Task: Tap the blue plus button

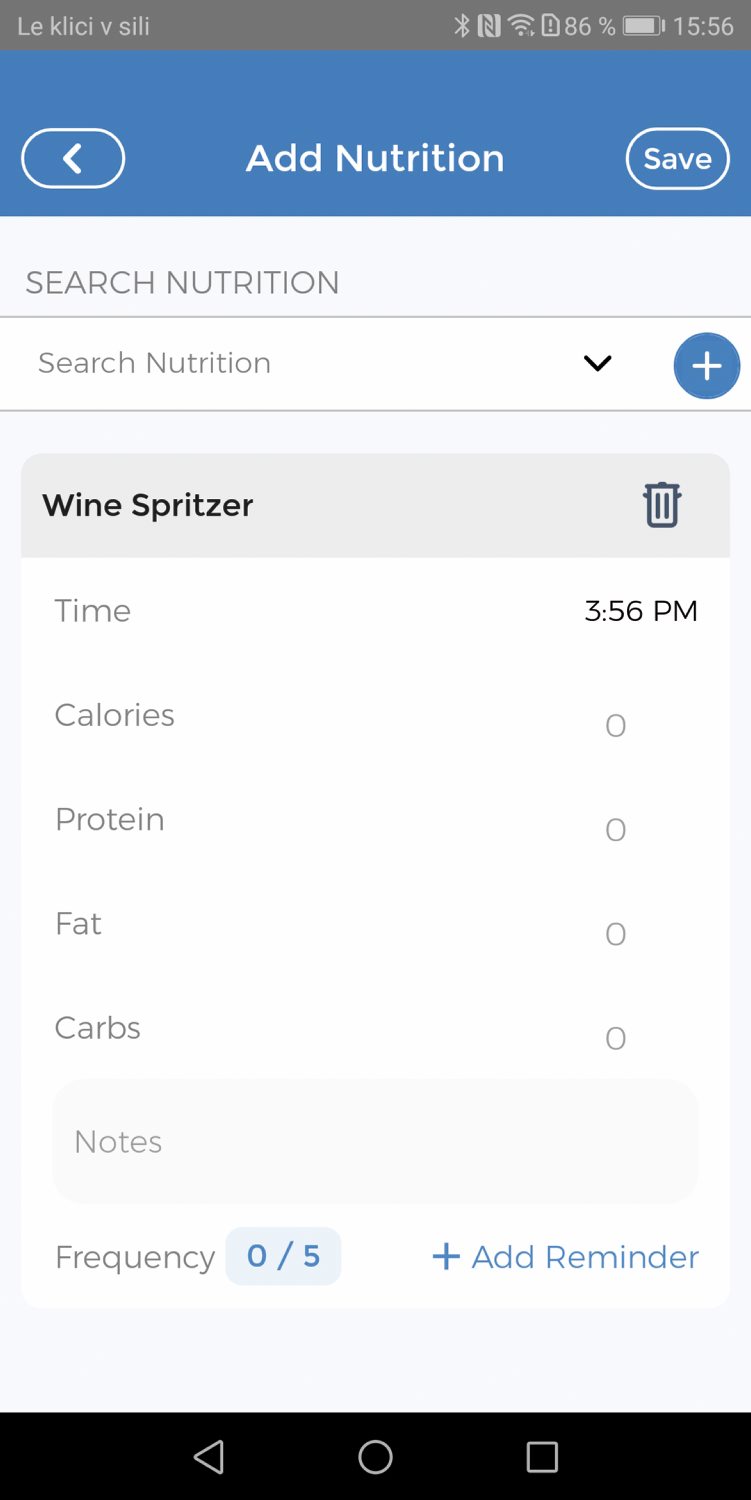Action: click(x=707, y=366)
